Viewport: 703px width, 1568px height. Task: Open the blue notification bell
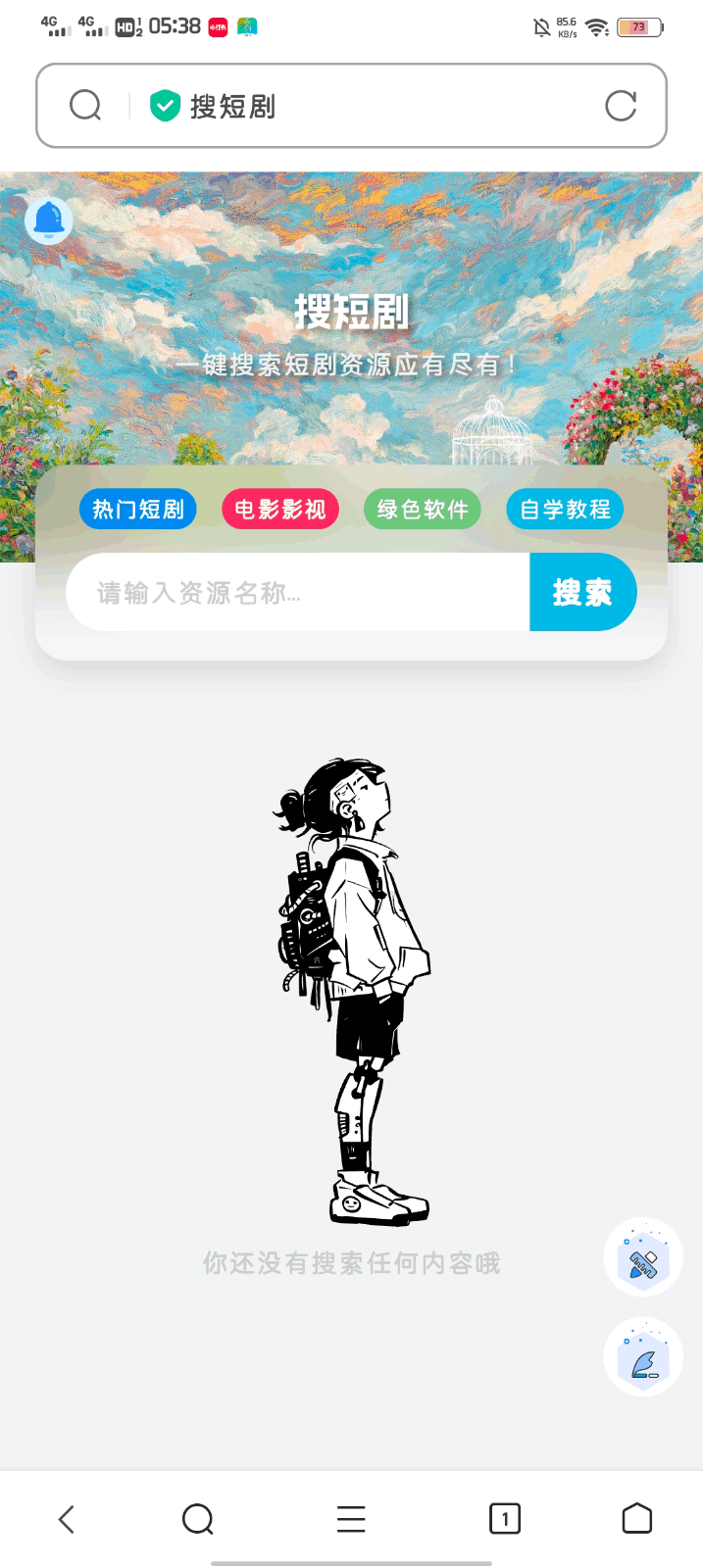[x=49, y=220]
